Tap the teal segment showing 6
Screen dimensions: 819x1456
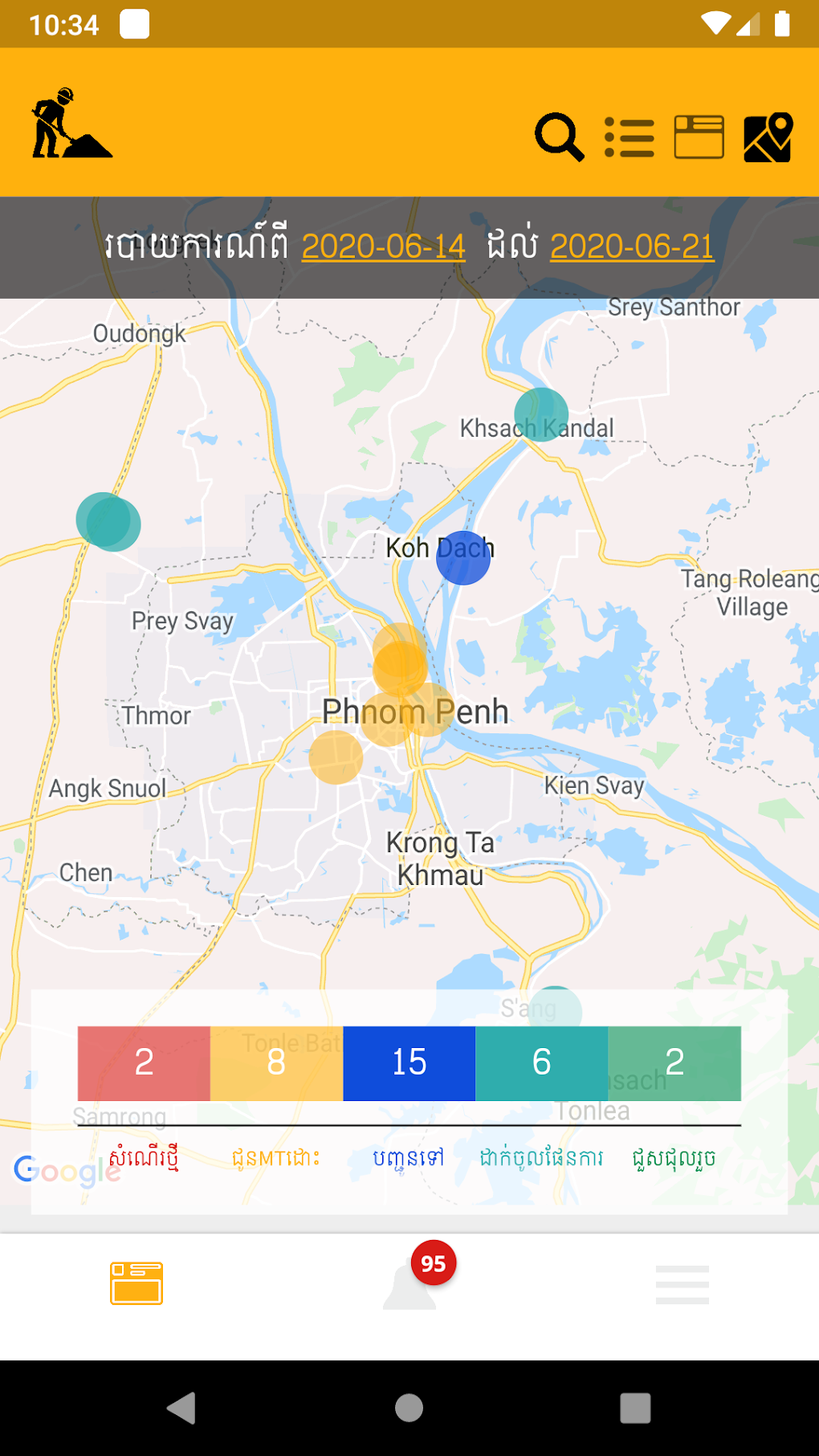pos(541,1062)
